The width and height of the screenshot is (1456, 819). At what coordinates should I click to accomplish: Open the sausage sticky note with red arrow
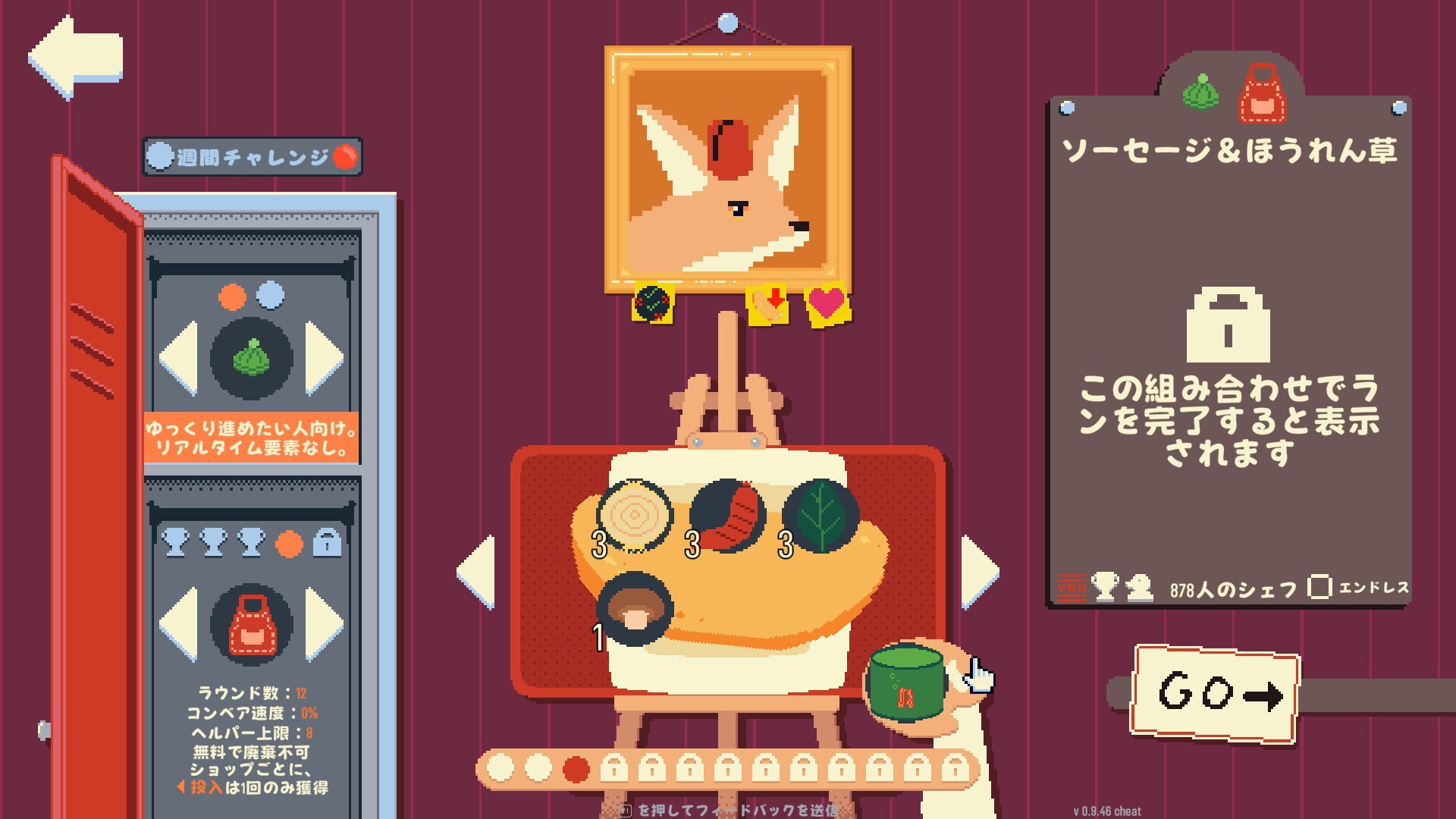coord(767,305)
